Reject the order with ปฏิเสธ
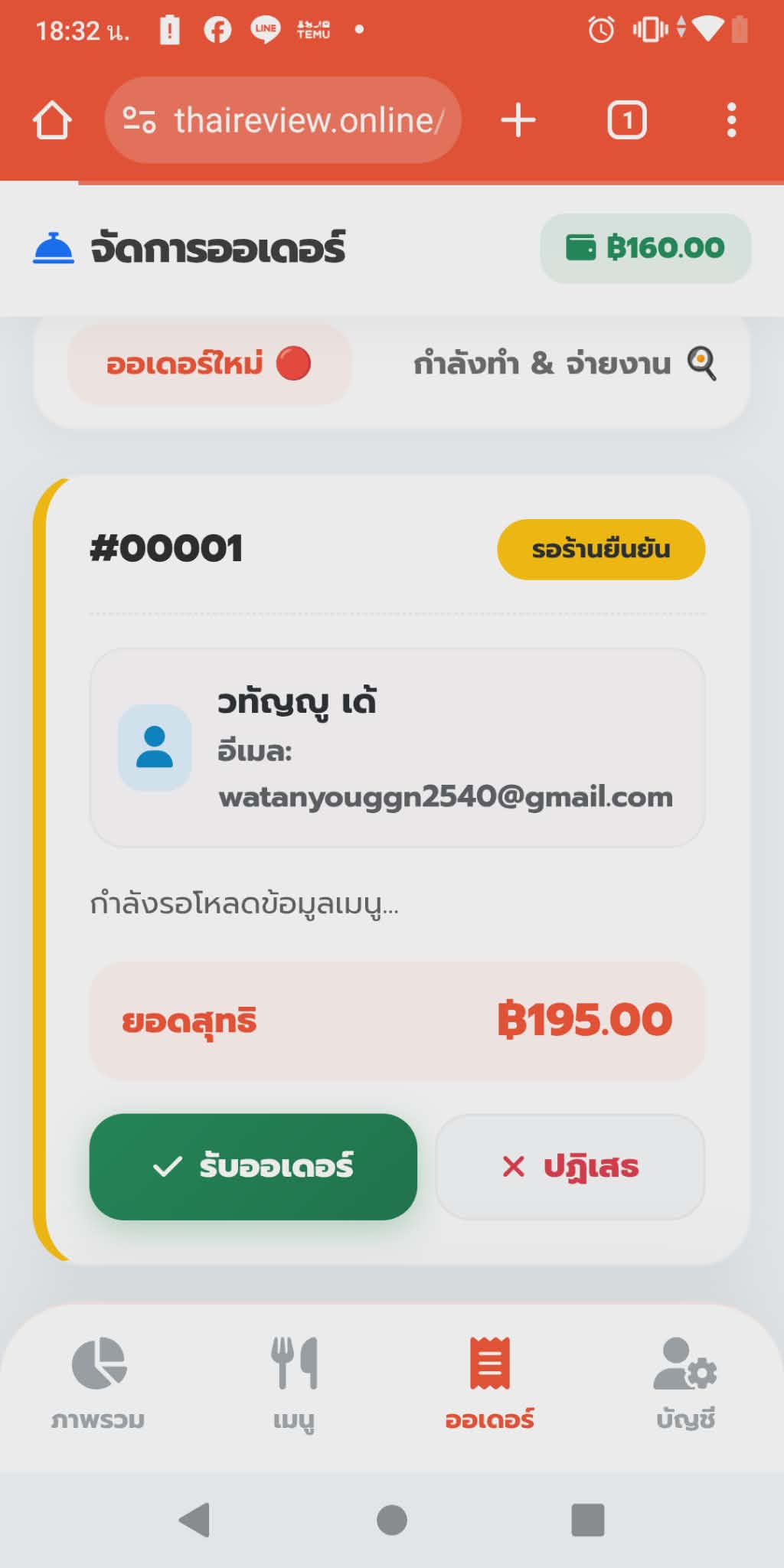This screenshot has height=1568, width=784. pyautogui.click(x=570, y=1166)
